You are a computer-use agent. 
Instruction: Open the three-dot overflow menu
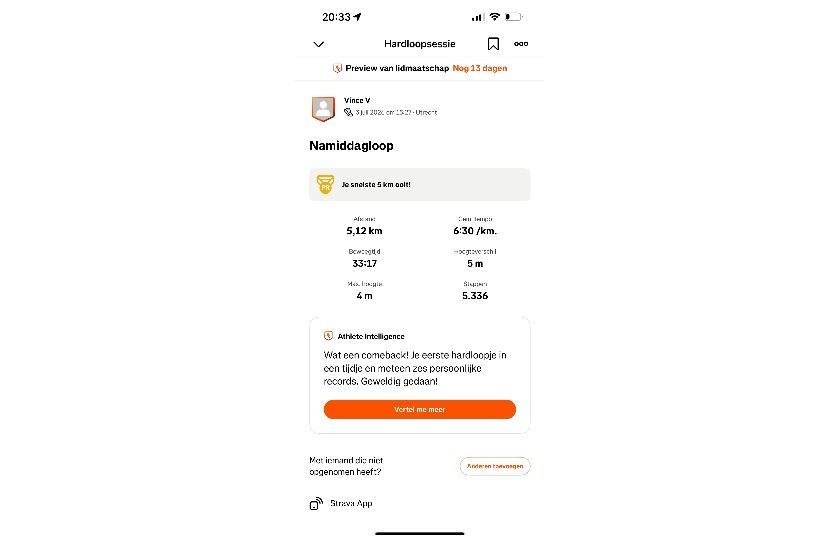click(521, 44)
